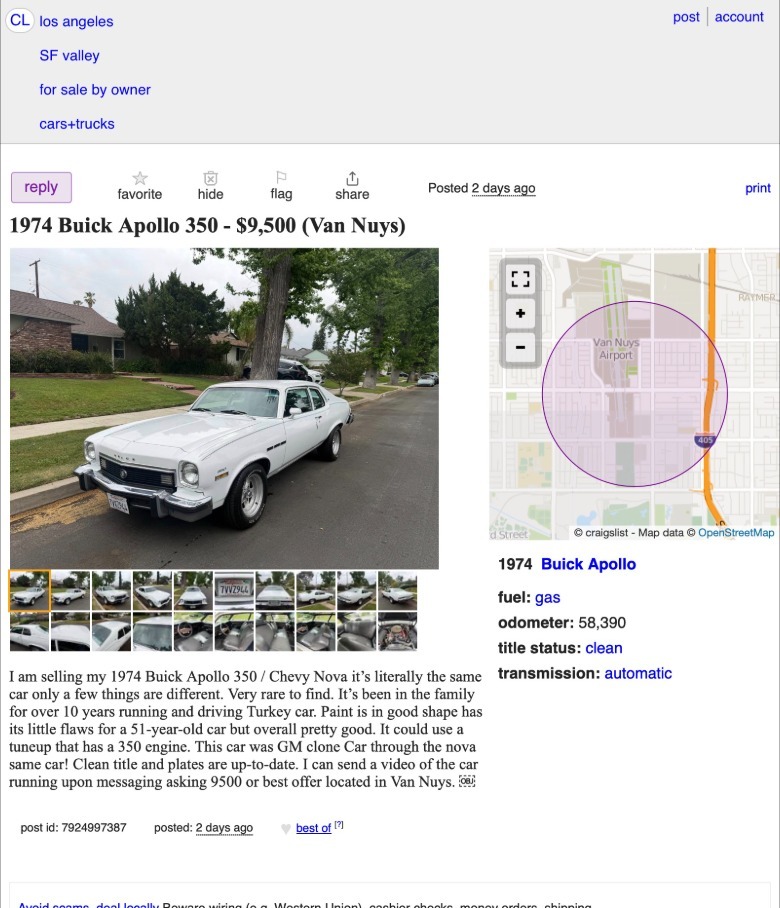Flag this posting

[x=281, y=186]
